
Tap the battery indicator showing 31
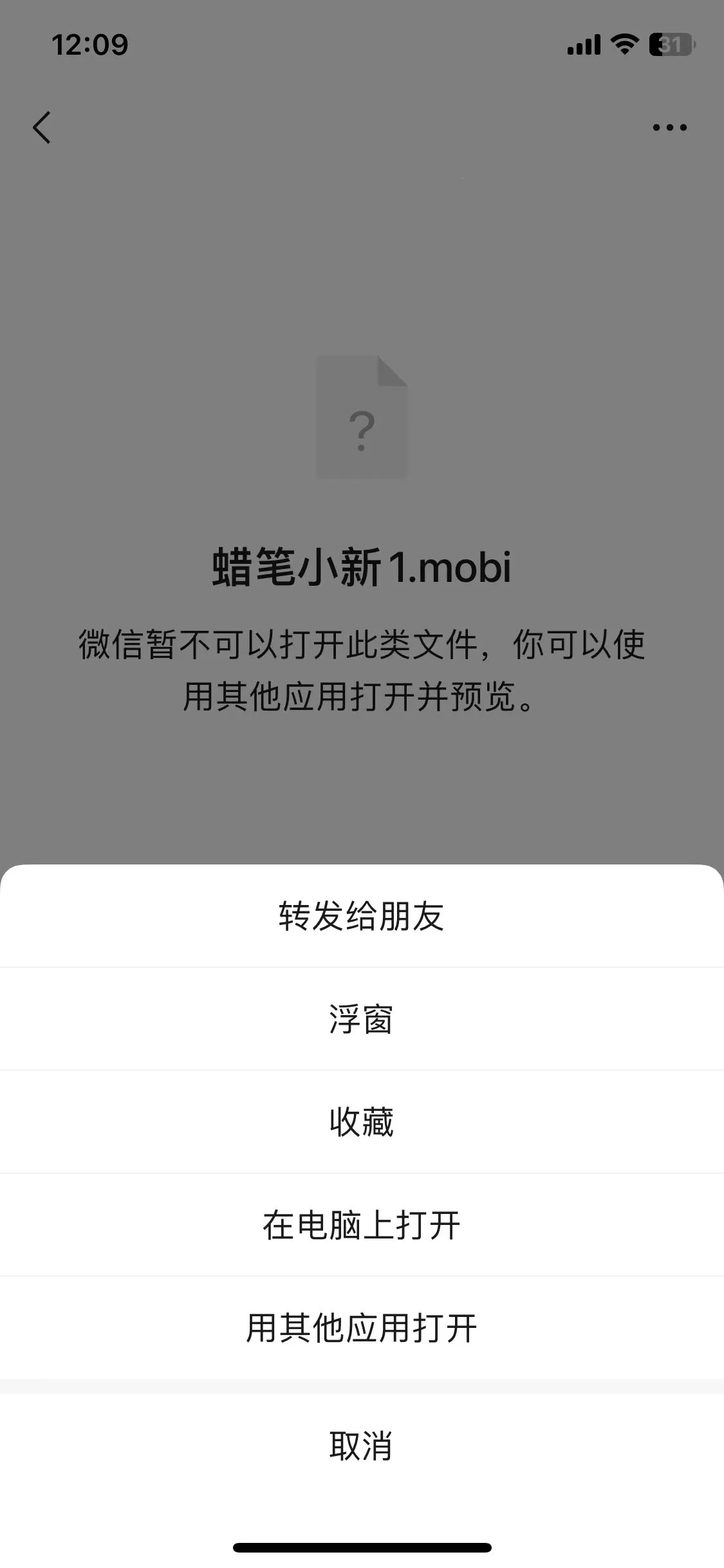669,45
